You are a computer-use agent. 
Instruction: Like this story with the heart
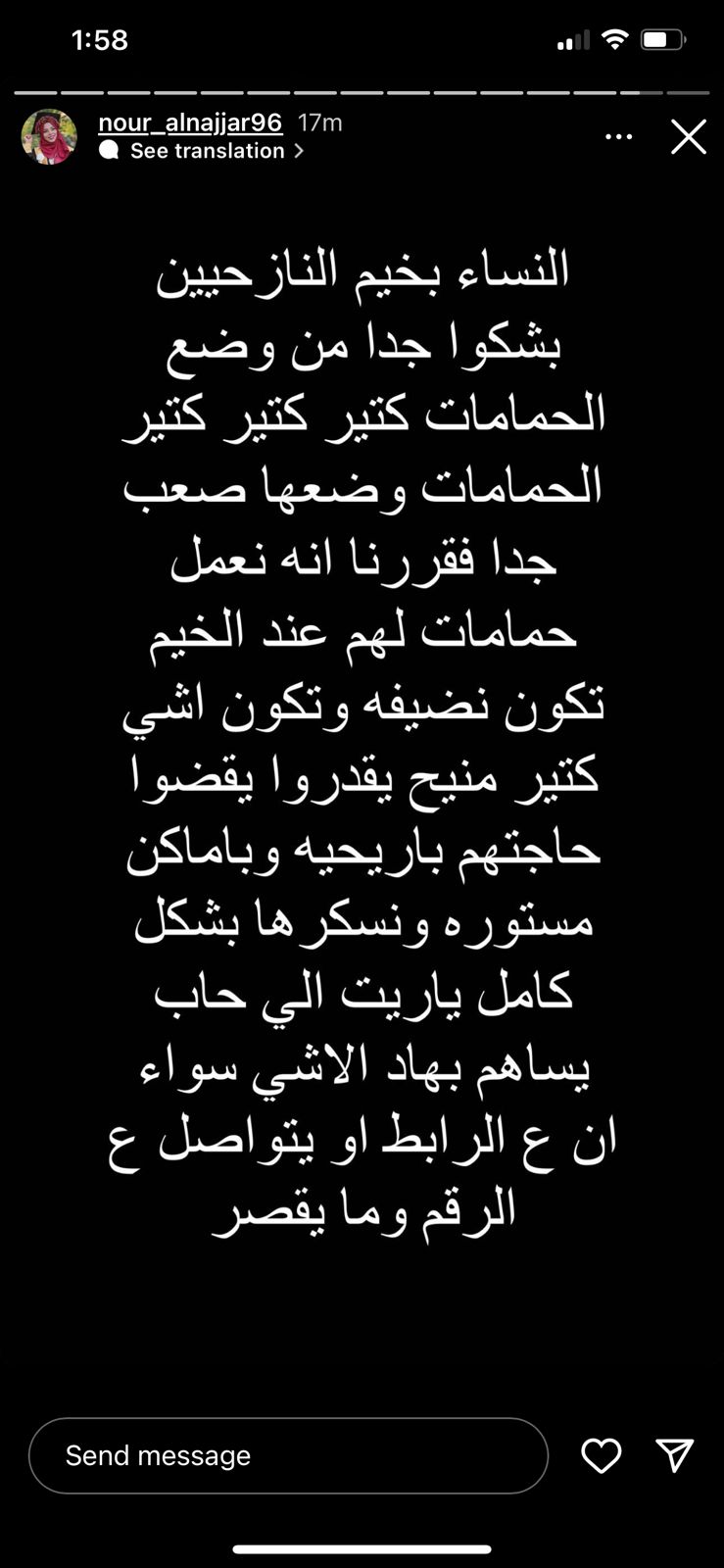point(601,1455)
